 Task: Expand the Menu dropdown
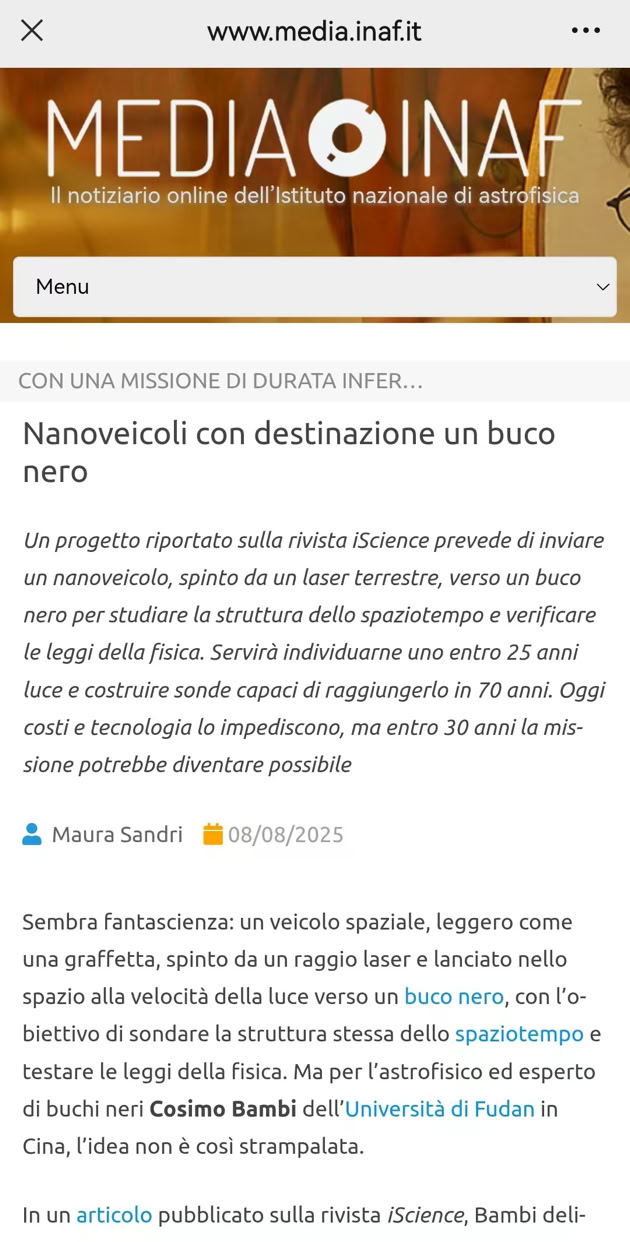tap(315, 287)
